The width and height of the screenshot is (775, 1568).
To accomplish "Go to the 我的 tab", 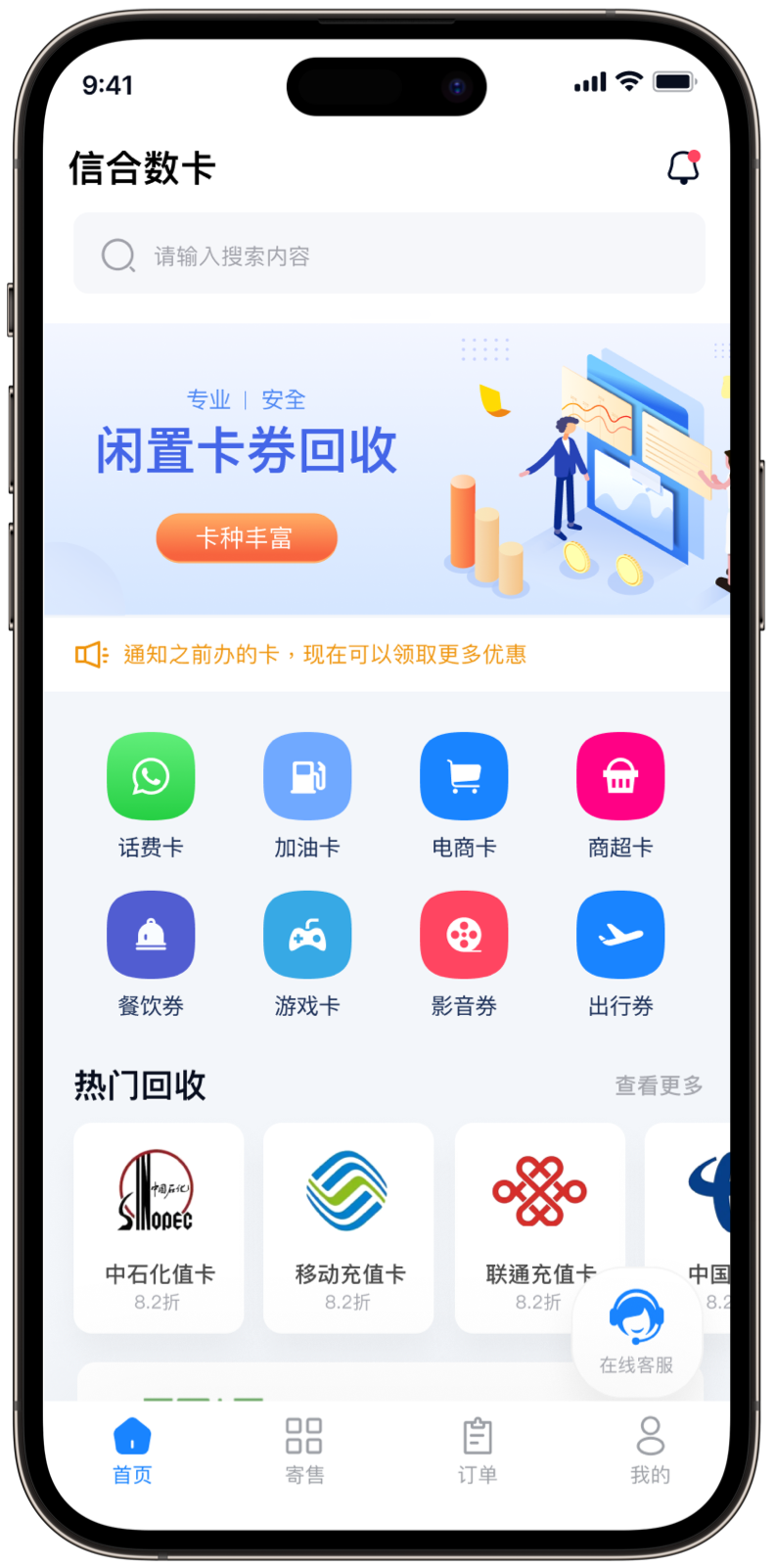I will [x=650, y=1451].
